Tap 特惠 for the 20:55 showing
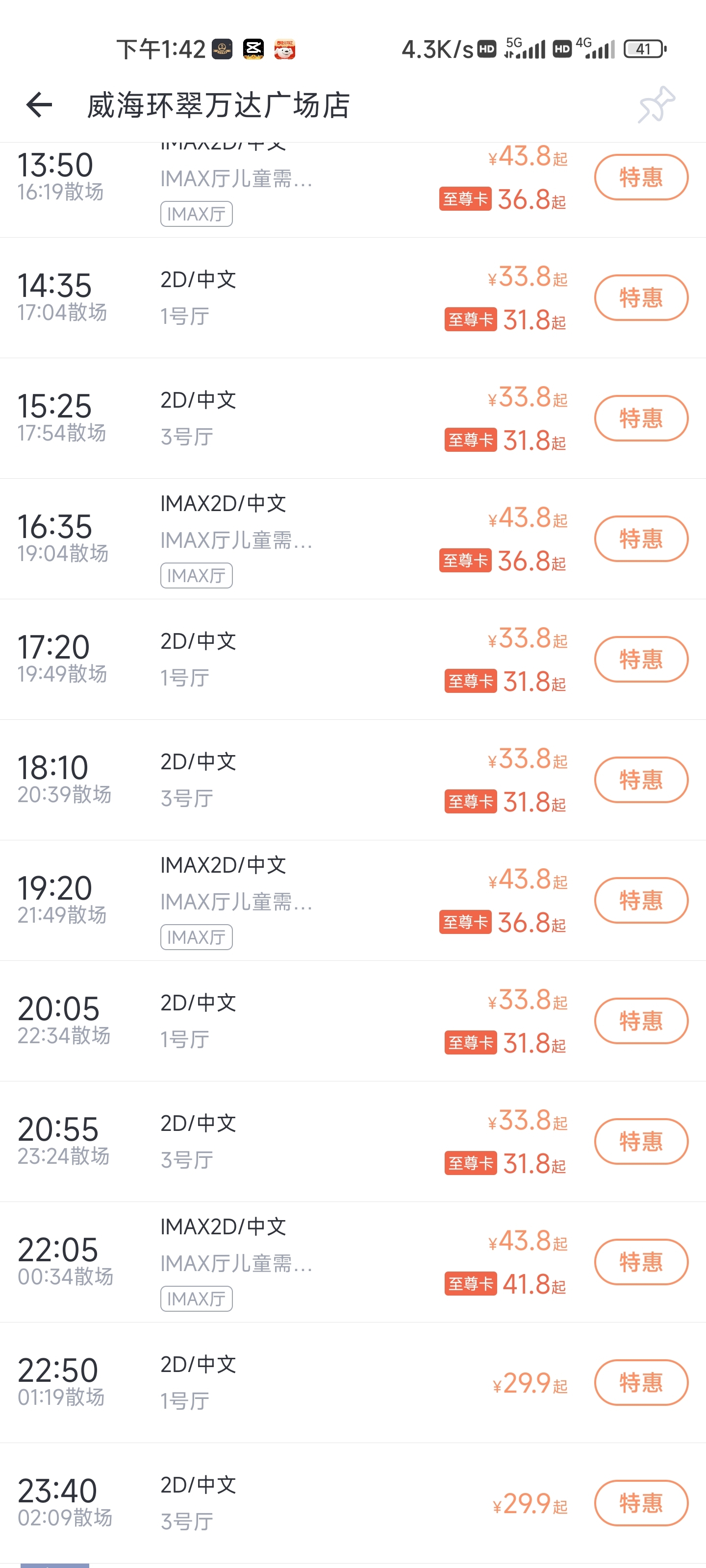This screenshot has height=1568, width=706. 641,1141
